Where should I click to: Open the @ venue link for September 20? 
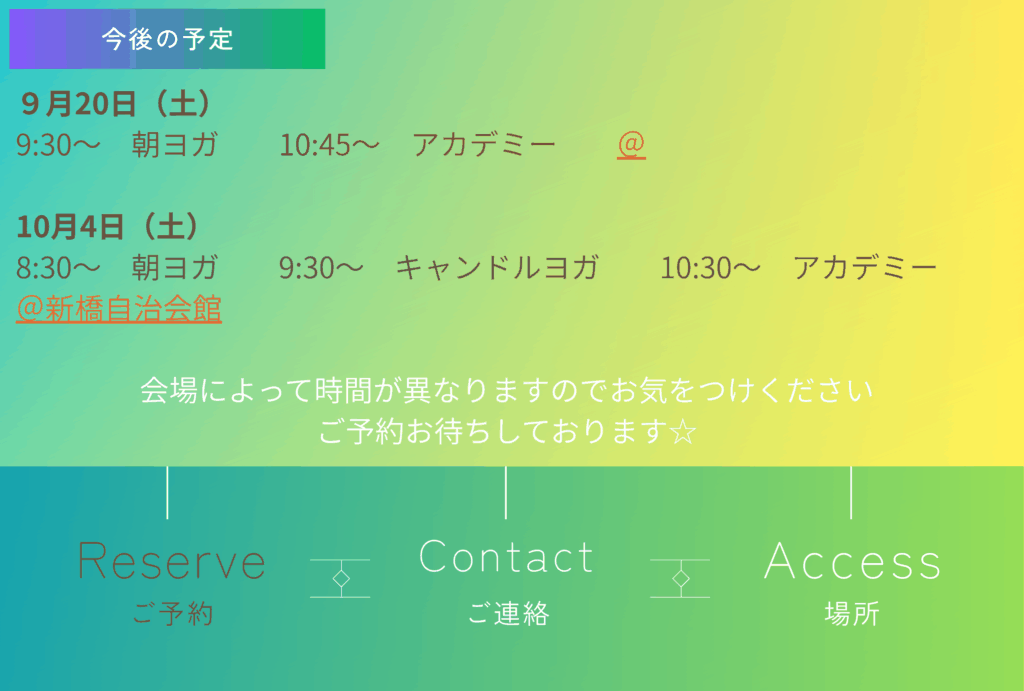[631, 146]
